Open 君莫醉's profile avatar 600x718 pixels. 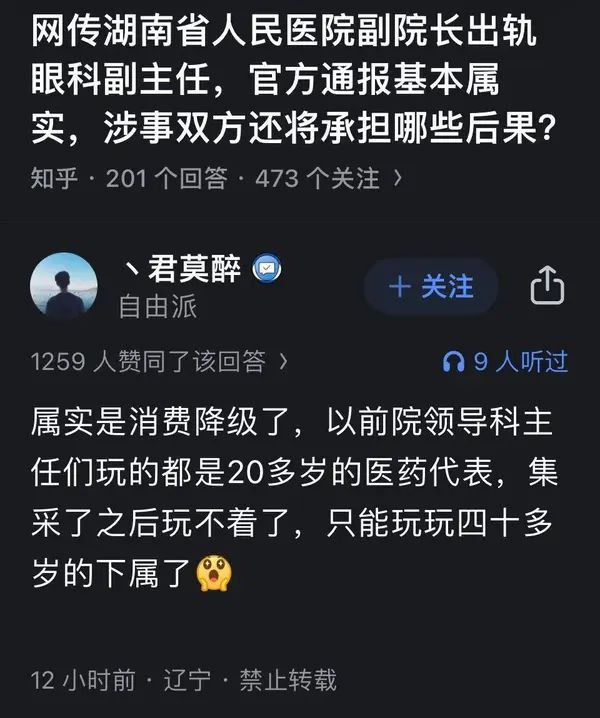(65, 286)
